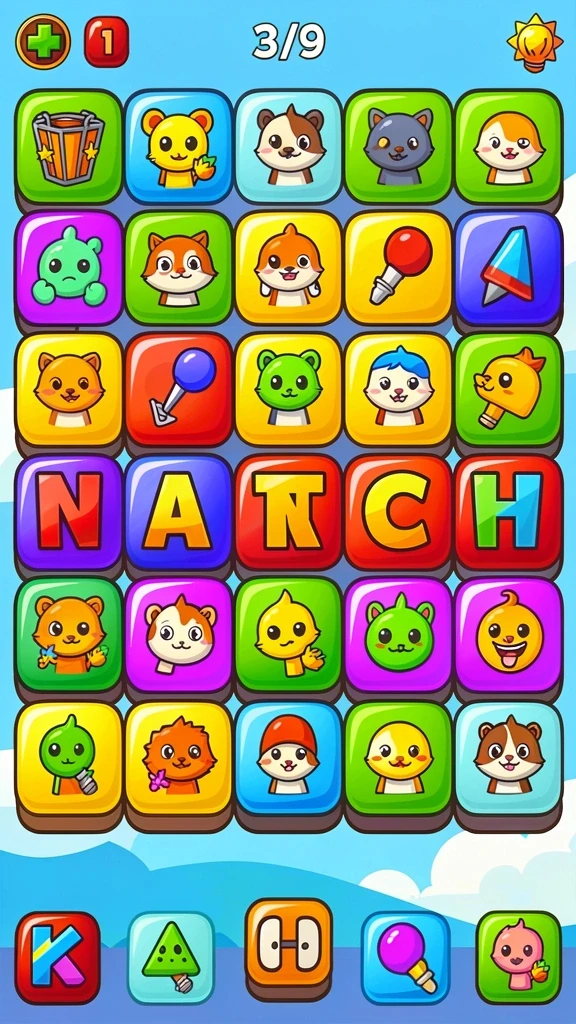Viewport: 576px width, 1024px height.
Task: Select the pink character tray tile
Action: coord(519,957)
